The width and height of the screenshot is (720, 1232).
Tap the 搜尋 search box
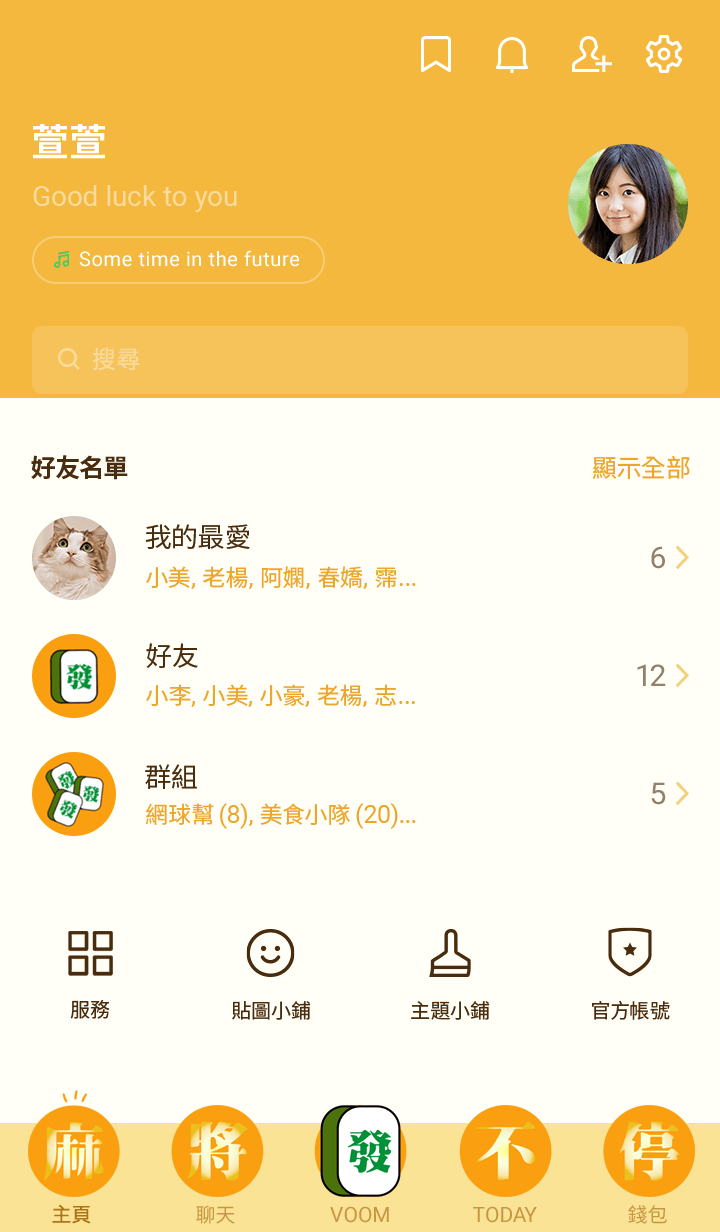[x=360, y=359]
